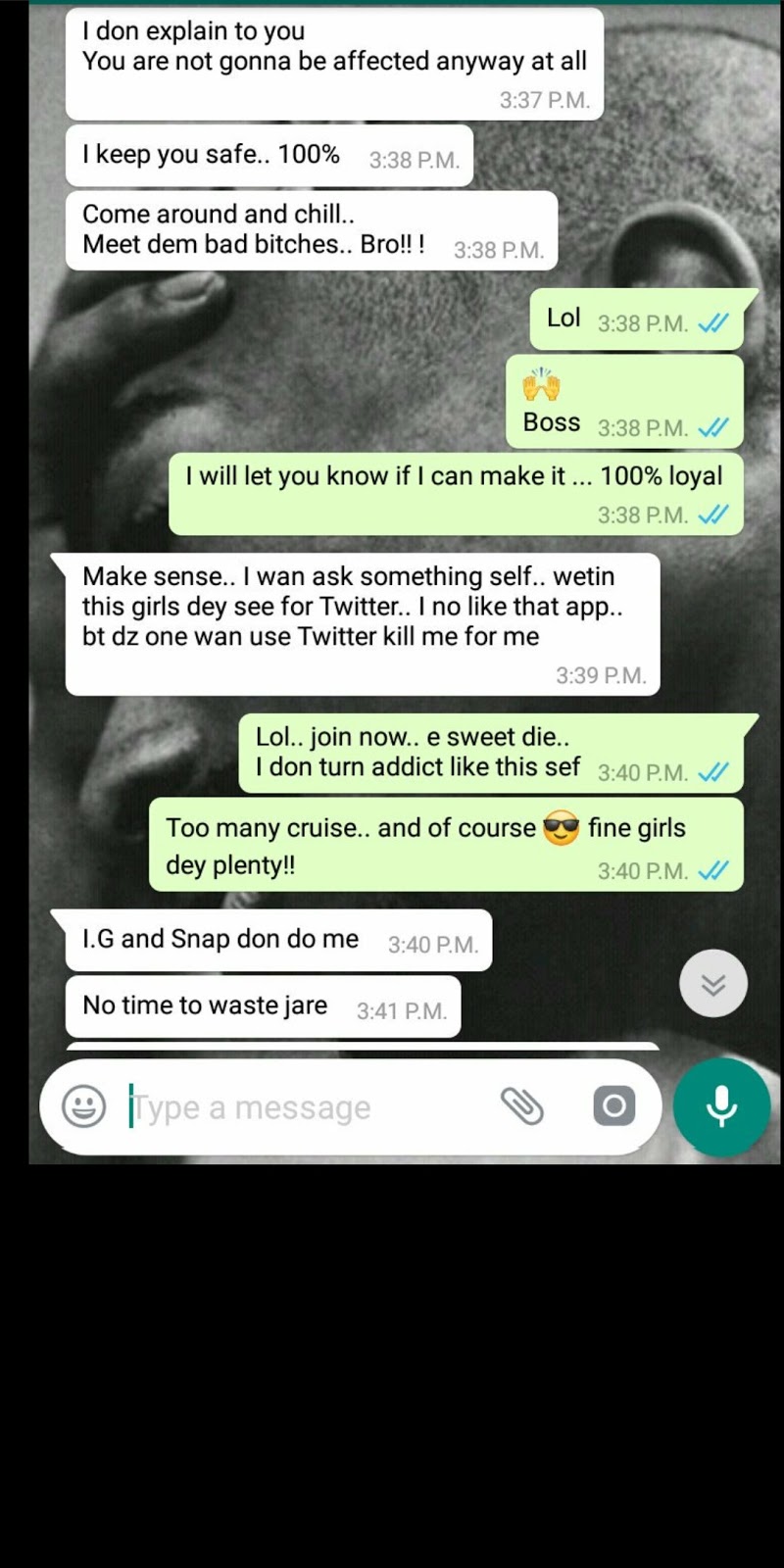Open the camera from the message bar
The width and height of the screenshot is (784, 1568).
pyautogui.click(x=614, y=1106)
